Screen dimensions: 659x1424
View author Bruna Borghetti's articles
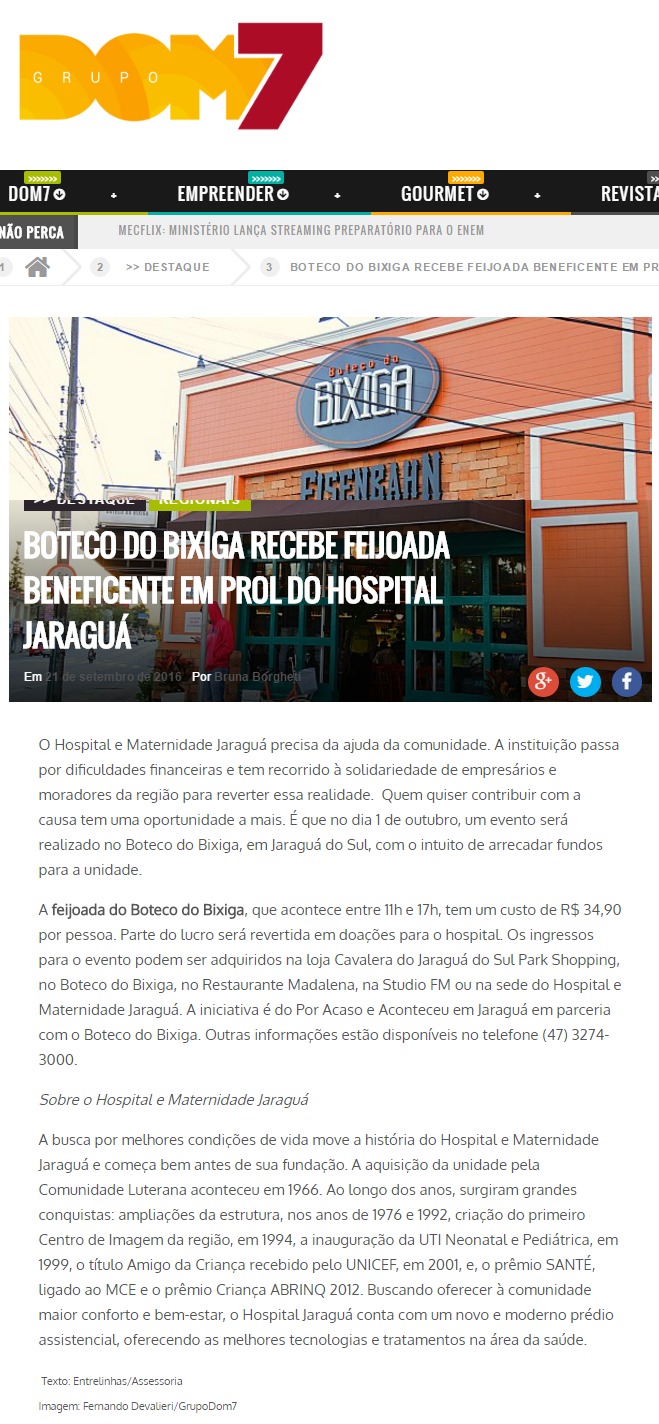click(x=259, y=677)
